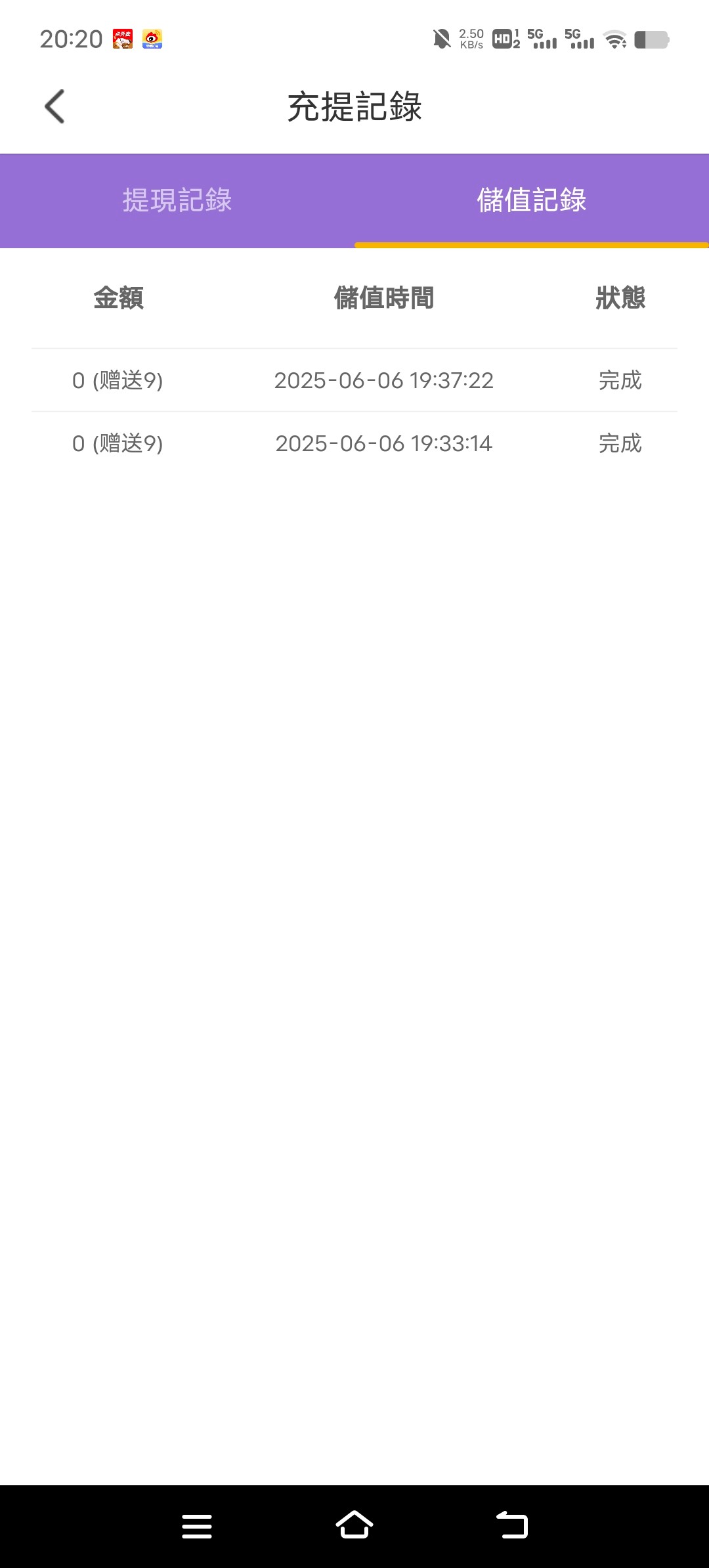Select the 儲值記錄 tab

532,200
